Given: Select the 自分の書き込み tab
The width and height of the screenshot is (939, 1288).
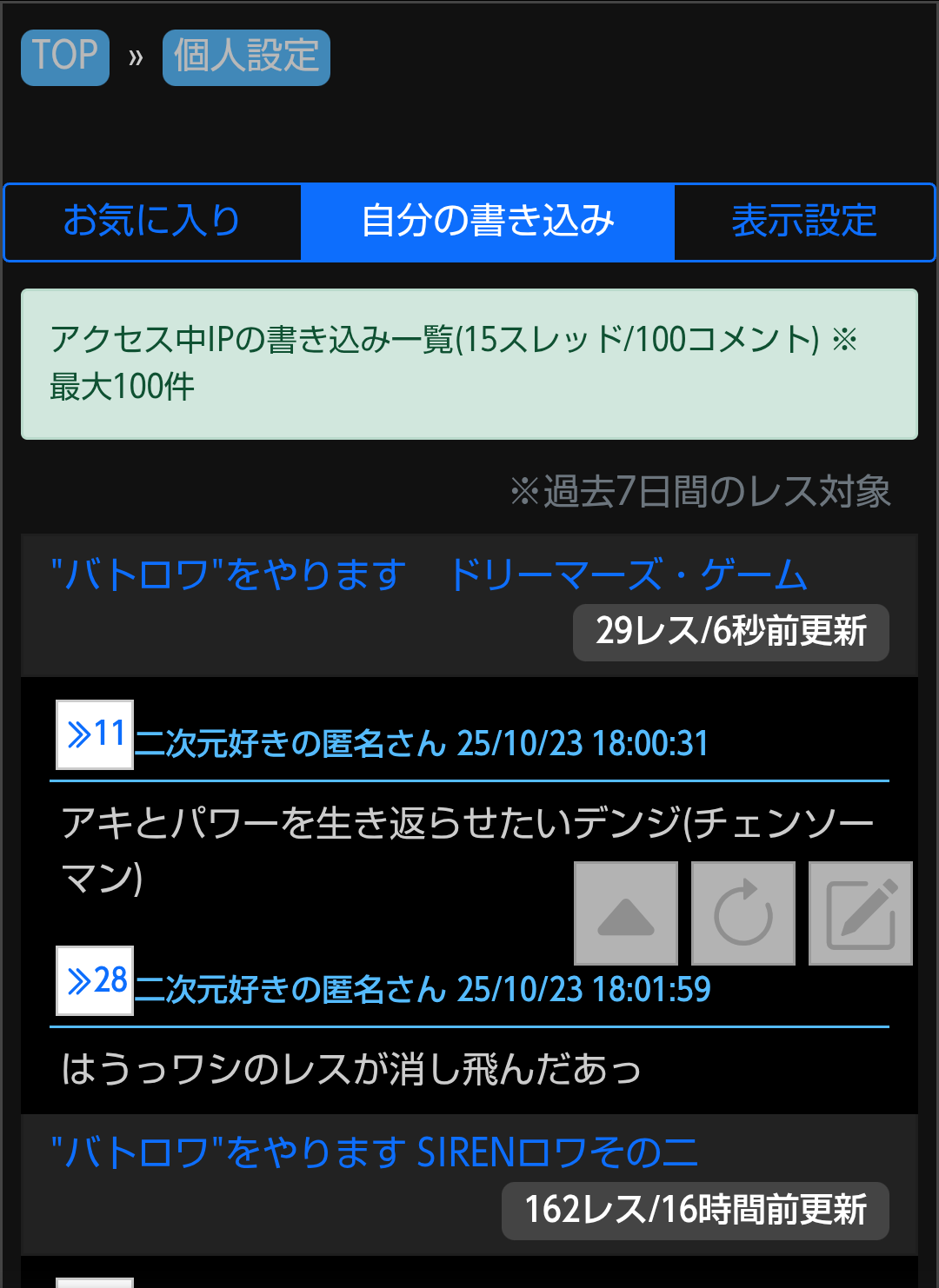Looking at the screenshot, I should pos(487,222).
